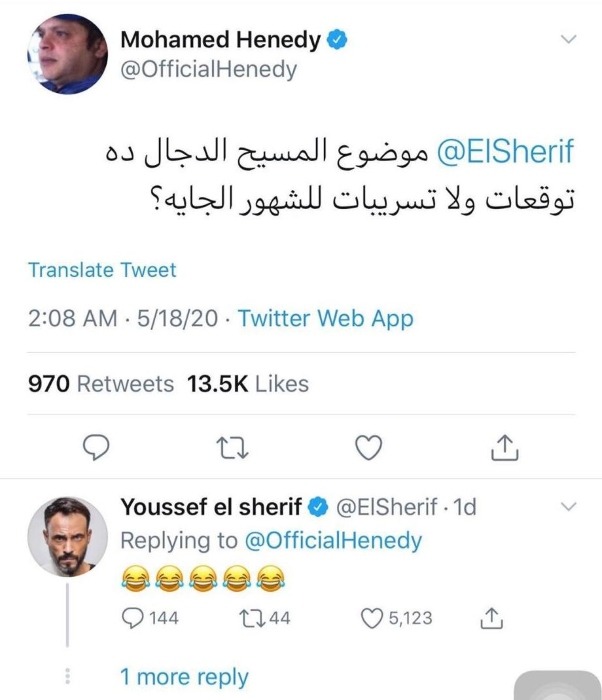
Task: Open the @OfficialHenedy link in the reply
Action: click(334, 541)
